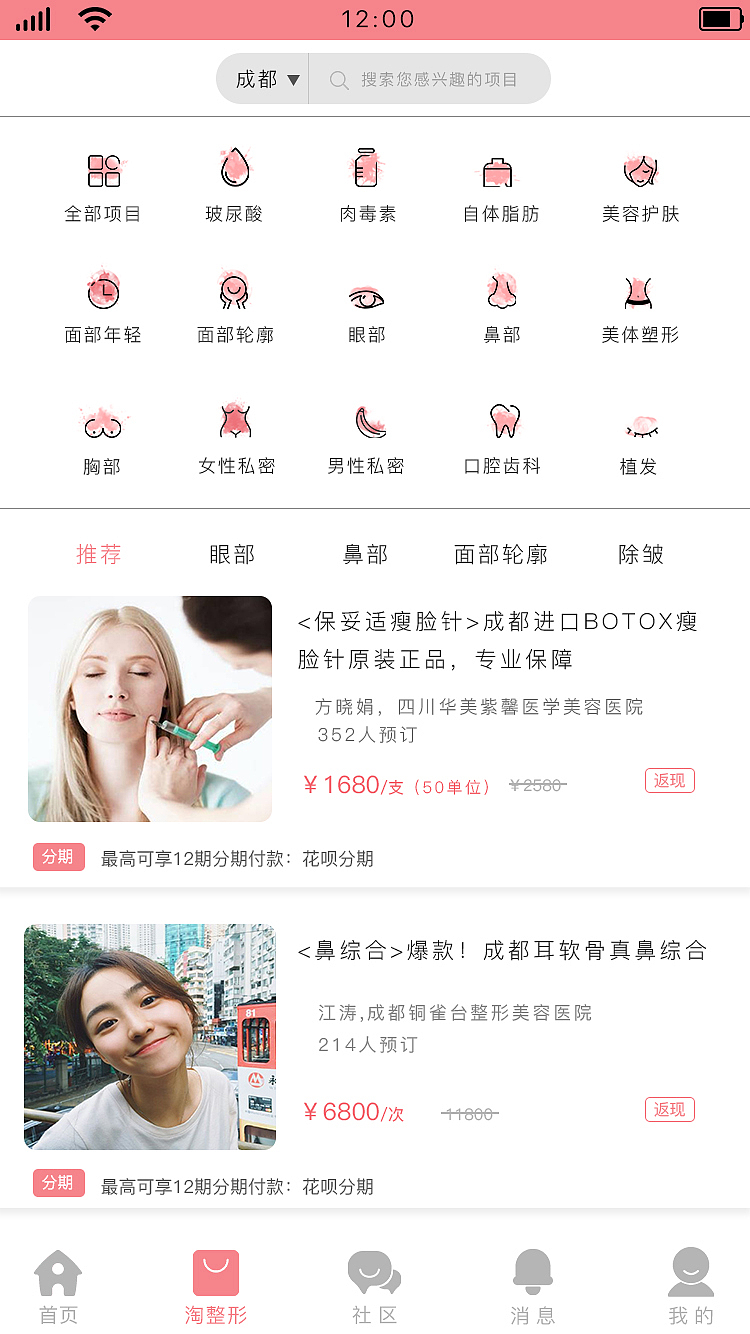The height and width of the screenshot is (1334, 750).
Task: Switch to the 鼻部 tab
Action: (365, 554)
